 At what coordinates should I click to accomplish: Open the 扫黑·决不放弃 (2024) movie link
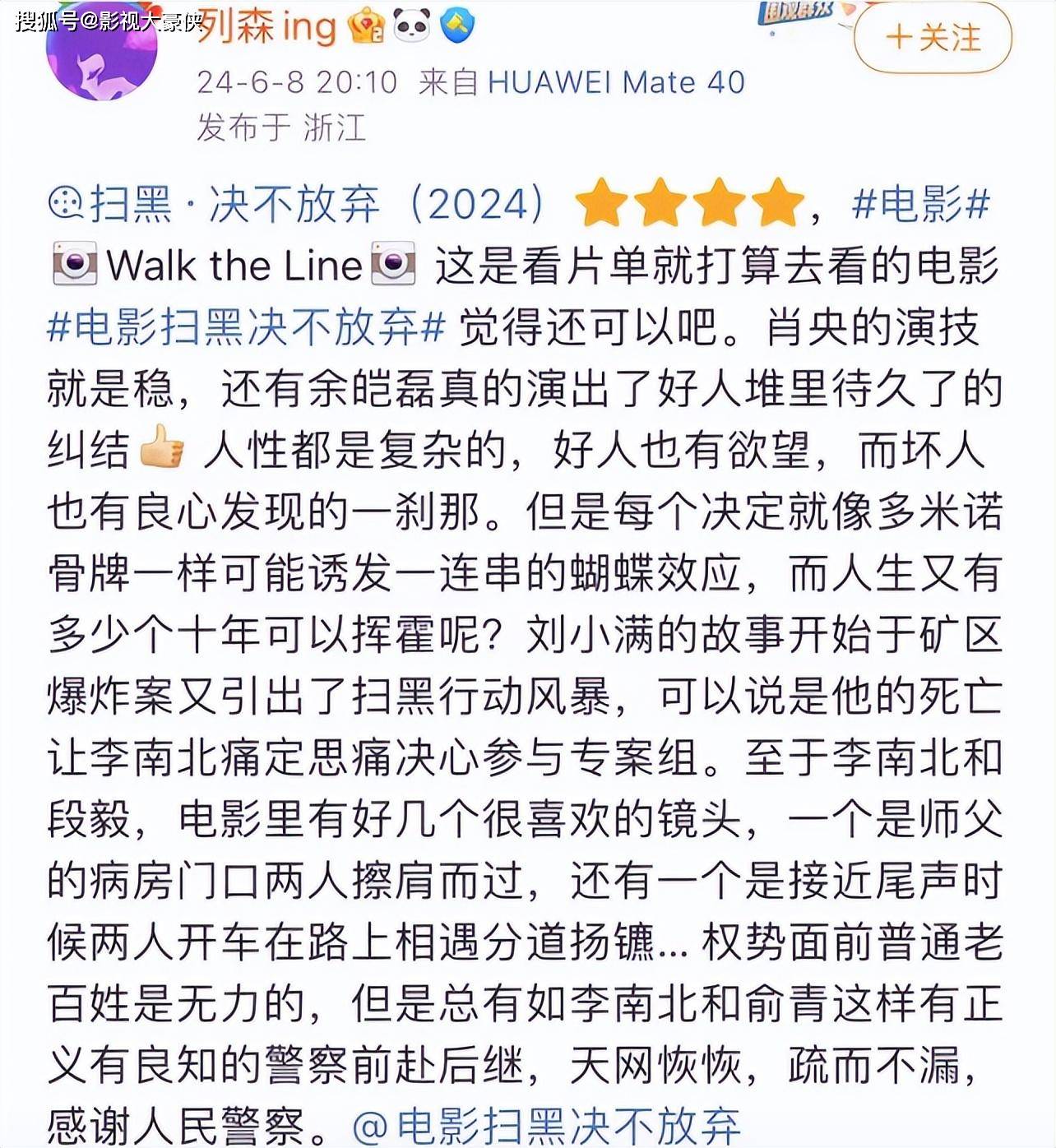[x=296, y=204]
